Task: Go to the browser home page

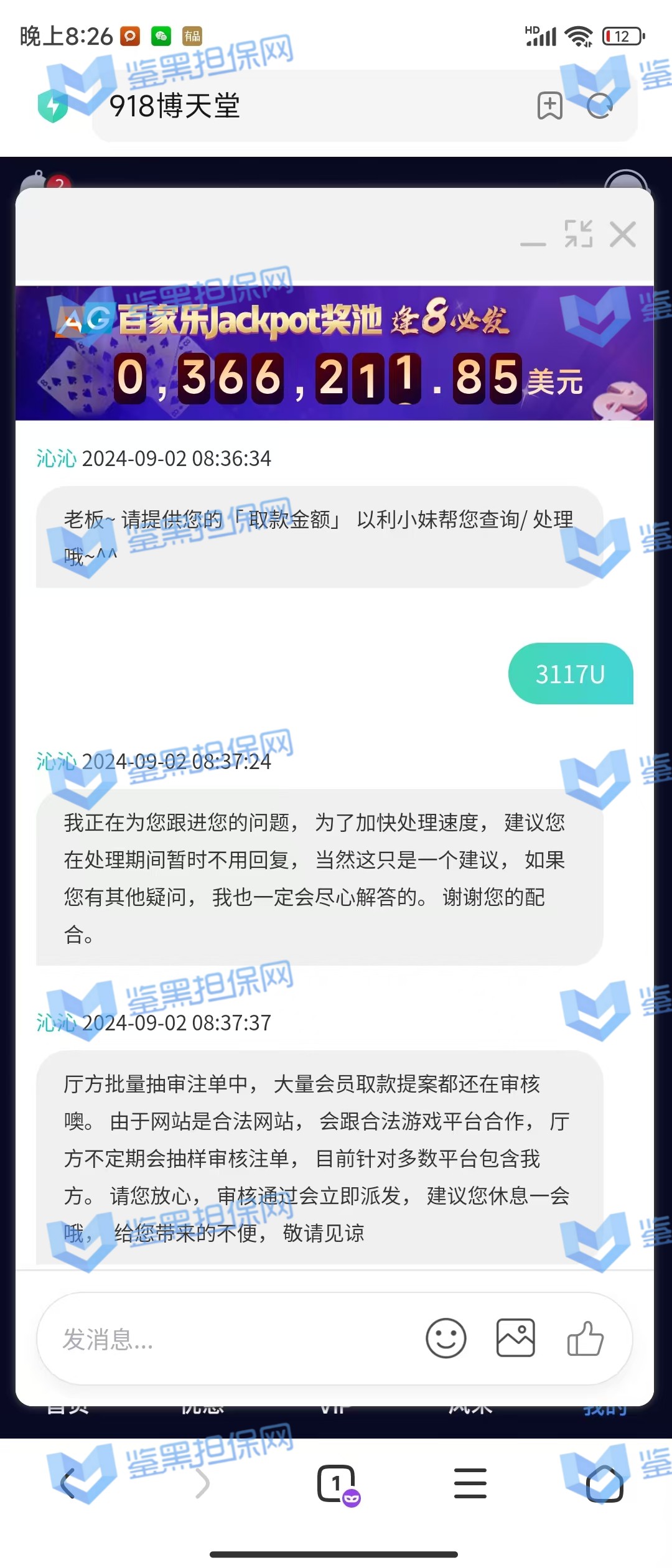Action: click(x=604, y=1484)
